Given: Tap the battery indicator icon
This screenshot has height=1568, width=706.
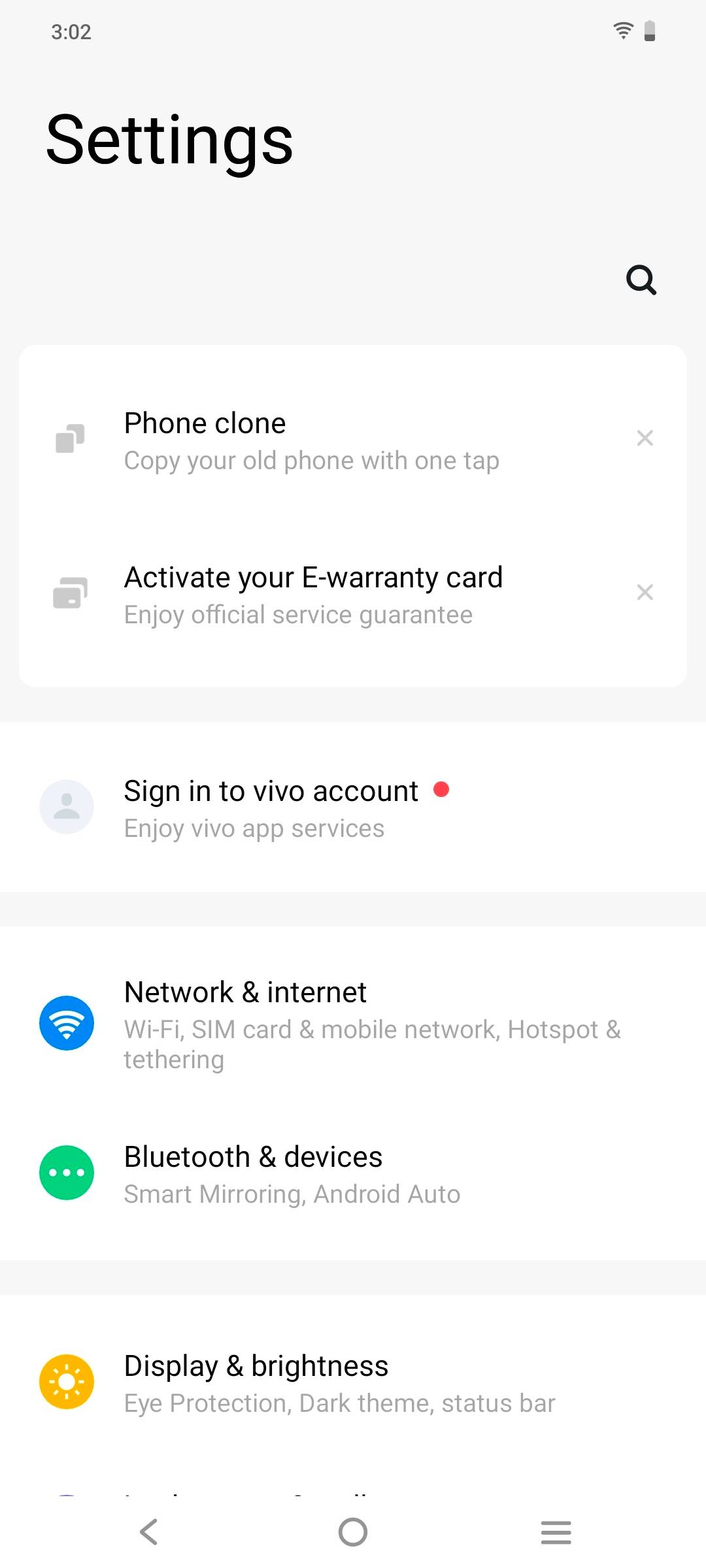Looking at the screenshot, I should click(x=650, y=31).
